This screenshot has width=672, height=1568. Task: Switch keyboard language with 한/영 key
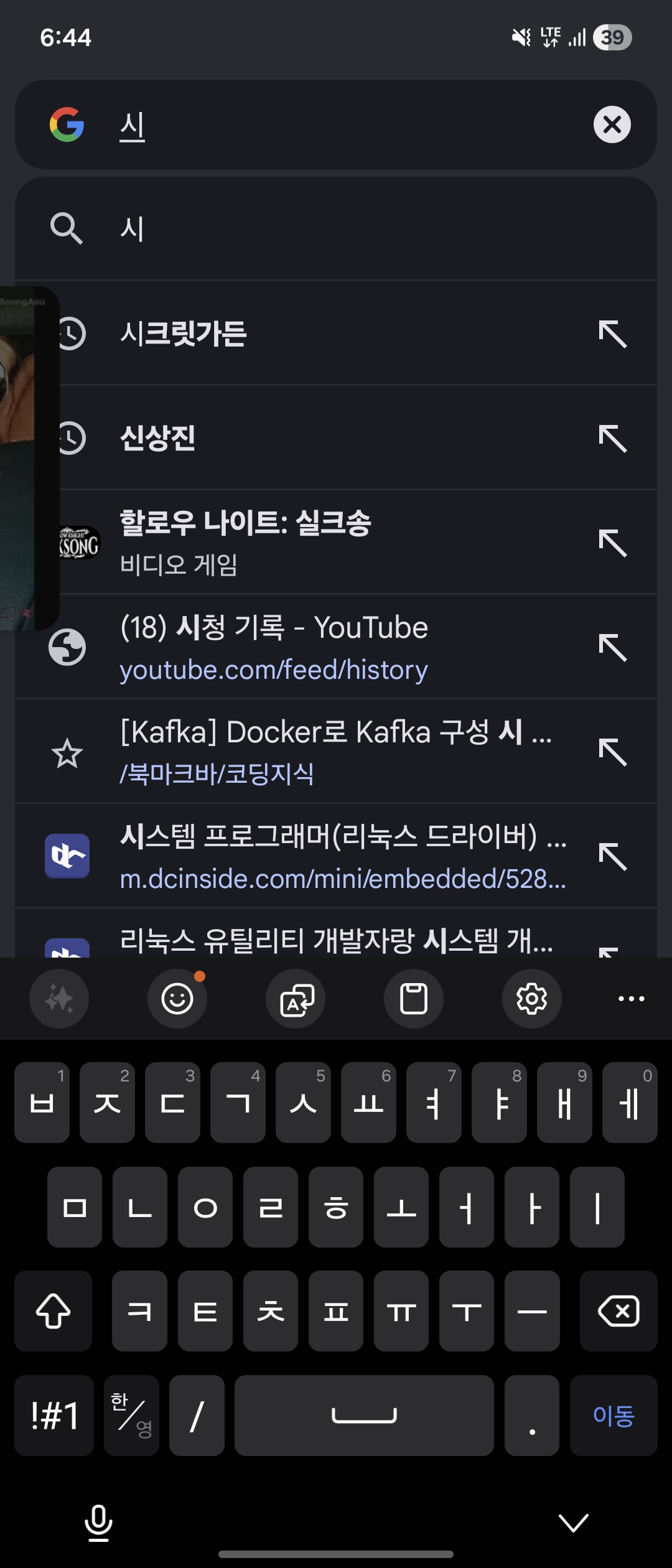pos(131,1416)
